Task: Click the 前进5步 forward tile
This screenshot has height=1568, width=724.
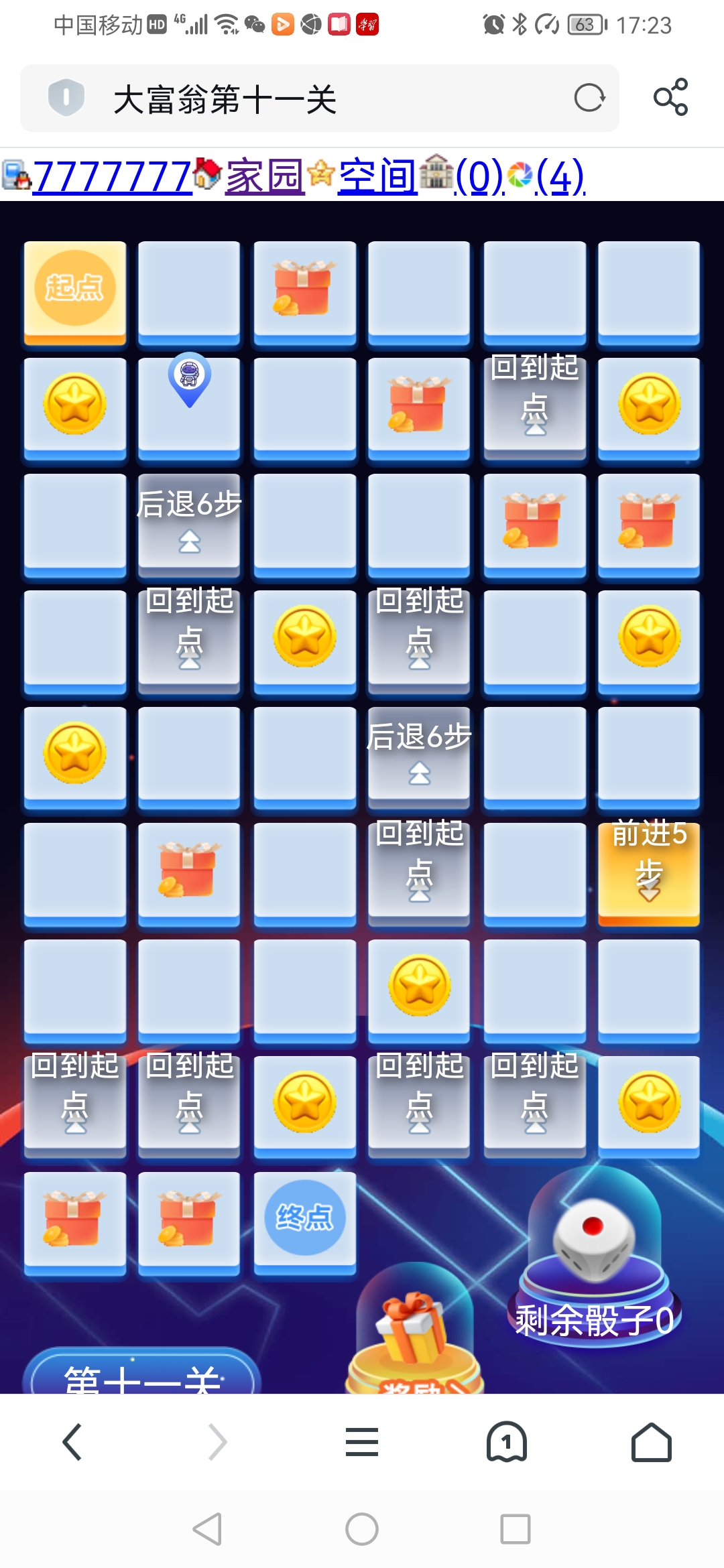Action: (x=648, y=871)
